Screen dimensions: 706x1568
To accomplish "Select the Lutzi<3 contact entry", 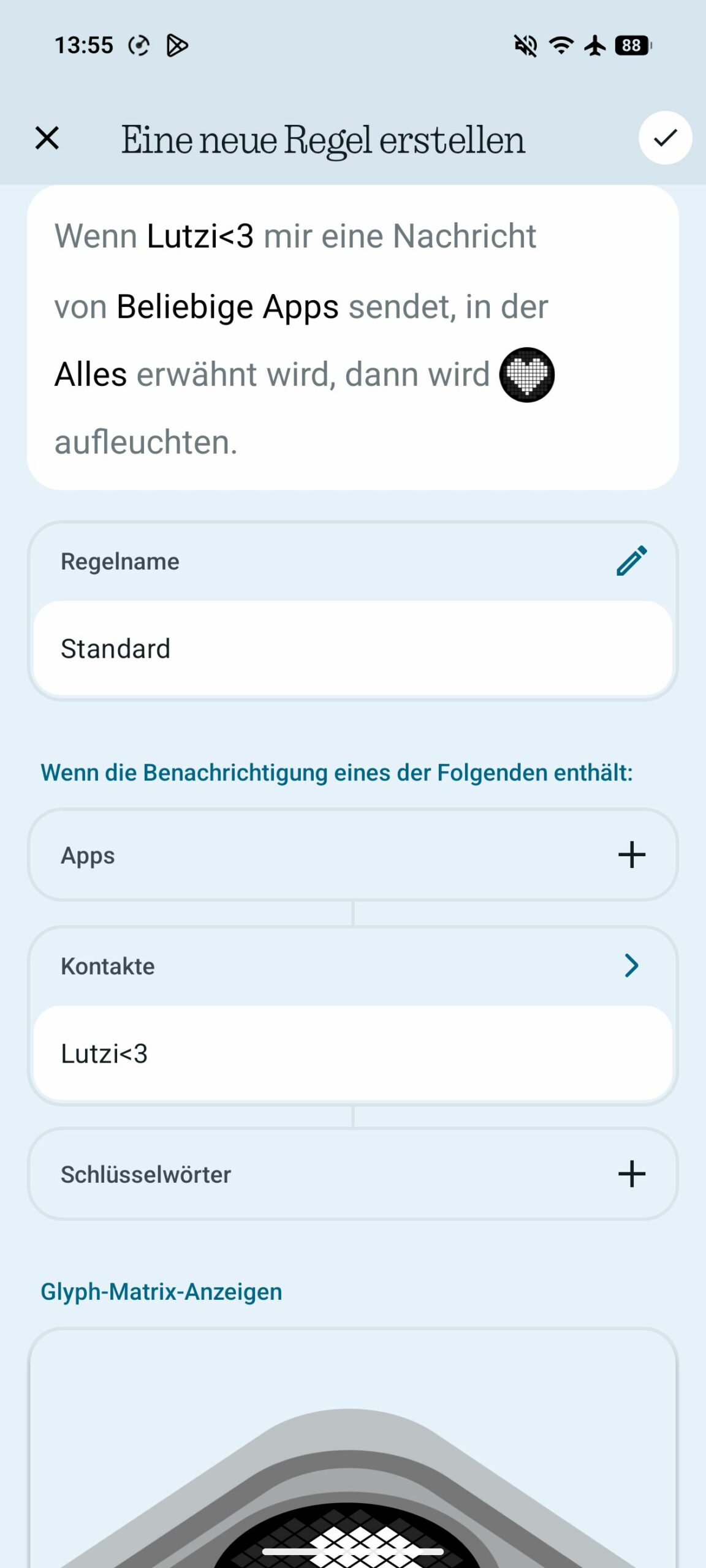I will coord(352,1053).
